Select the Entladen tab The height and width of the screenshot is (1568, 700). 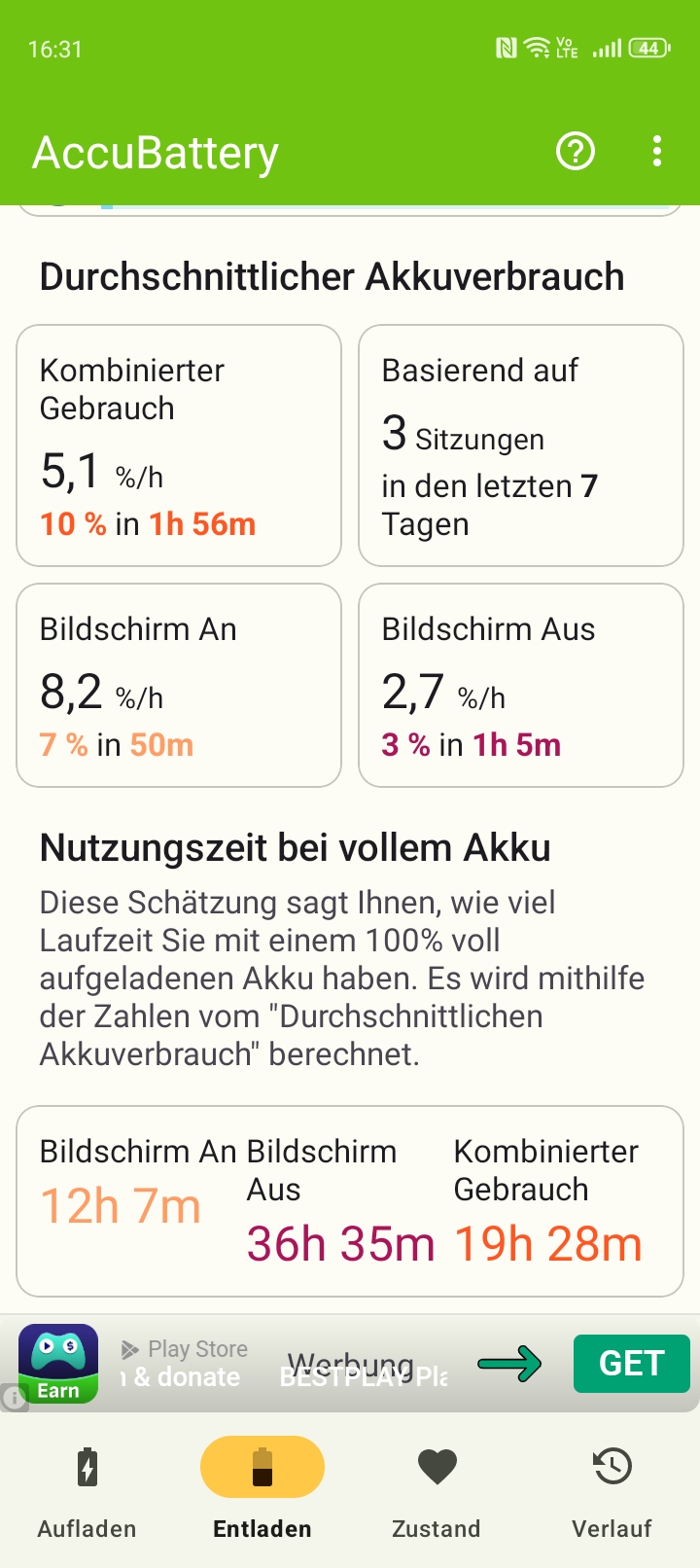tap(262, 1492)
